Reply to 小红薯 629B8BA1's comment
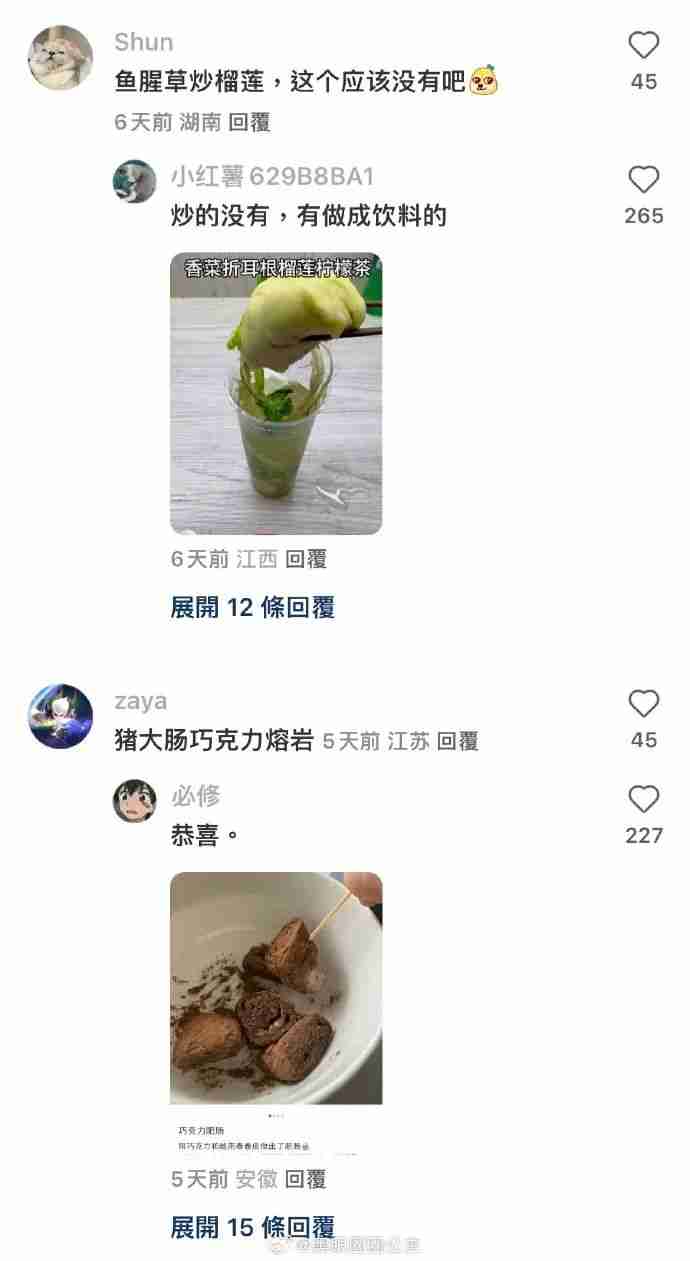The width and height of the screenshot is (690, 1261). [x=306, y=560]
